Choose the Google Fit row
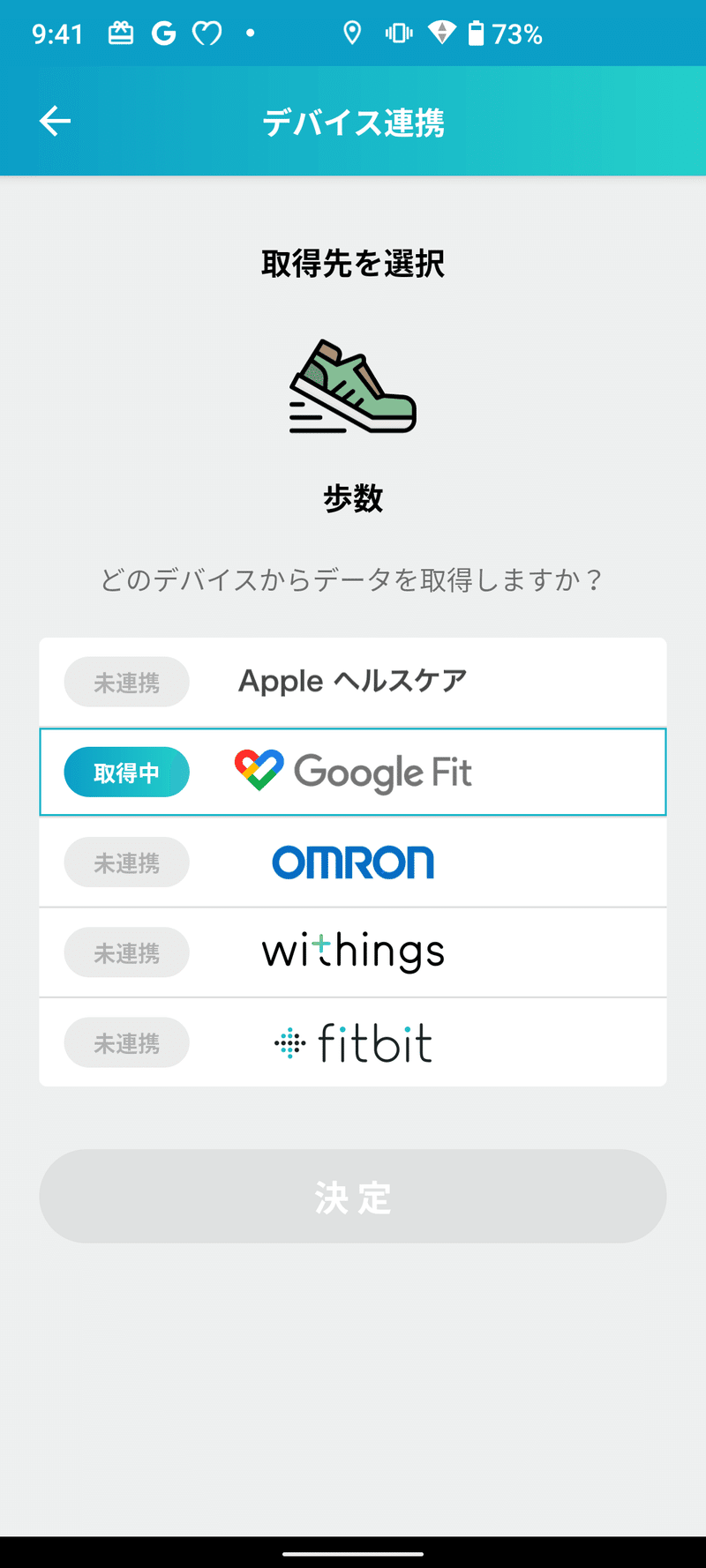 353,772
